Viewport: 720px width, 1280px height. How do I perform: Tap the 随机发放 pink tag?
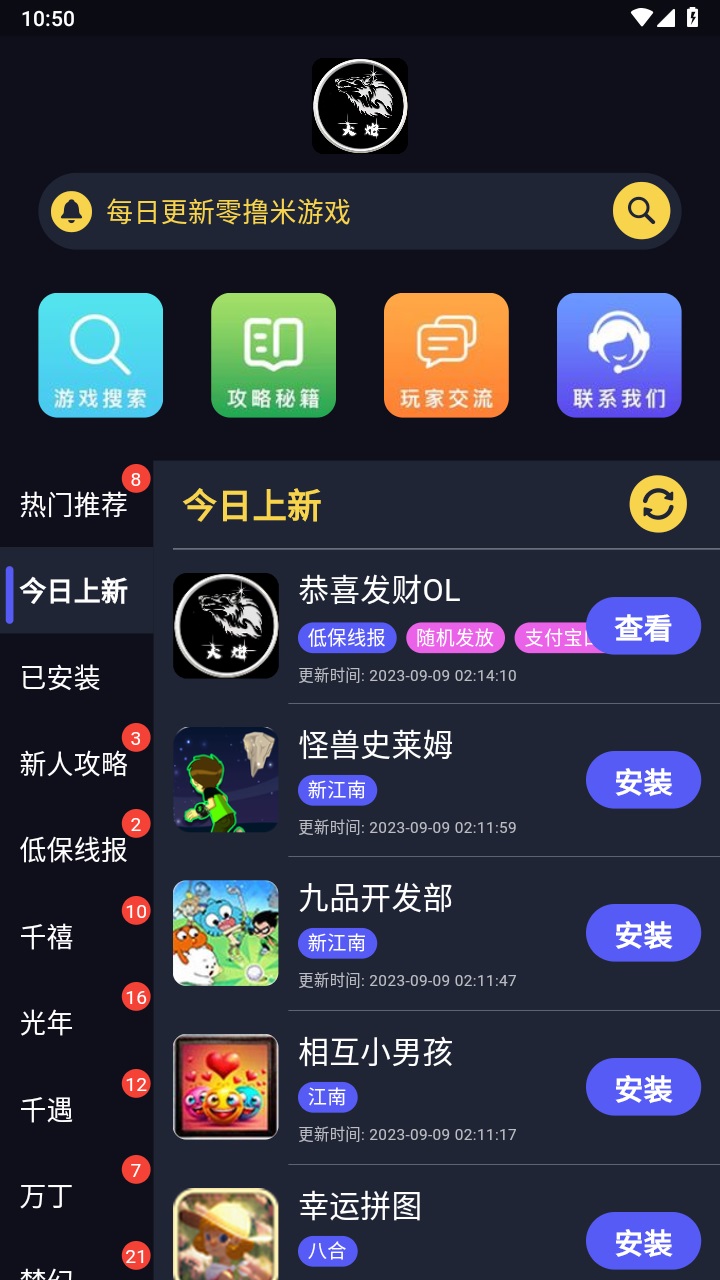[x=455, y=637]
